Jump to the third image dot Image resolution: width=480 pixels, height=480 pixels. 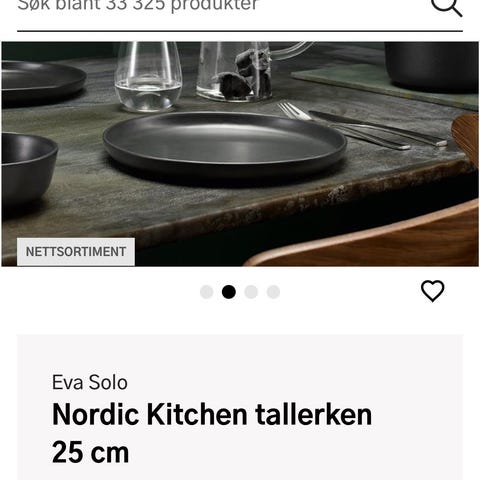click(251, 292)
